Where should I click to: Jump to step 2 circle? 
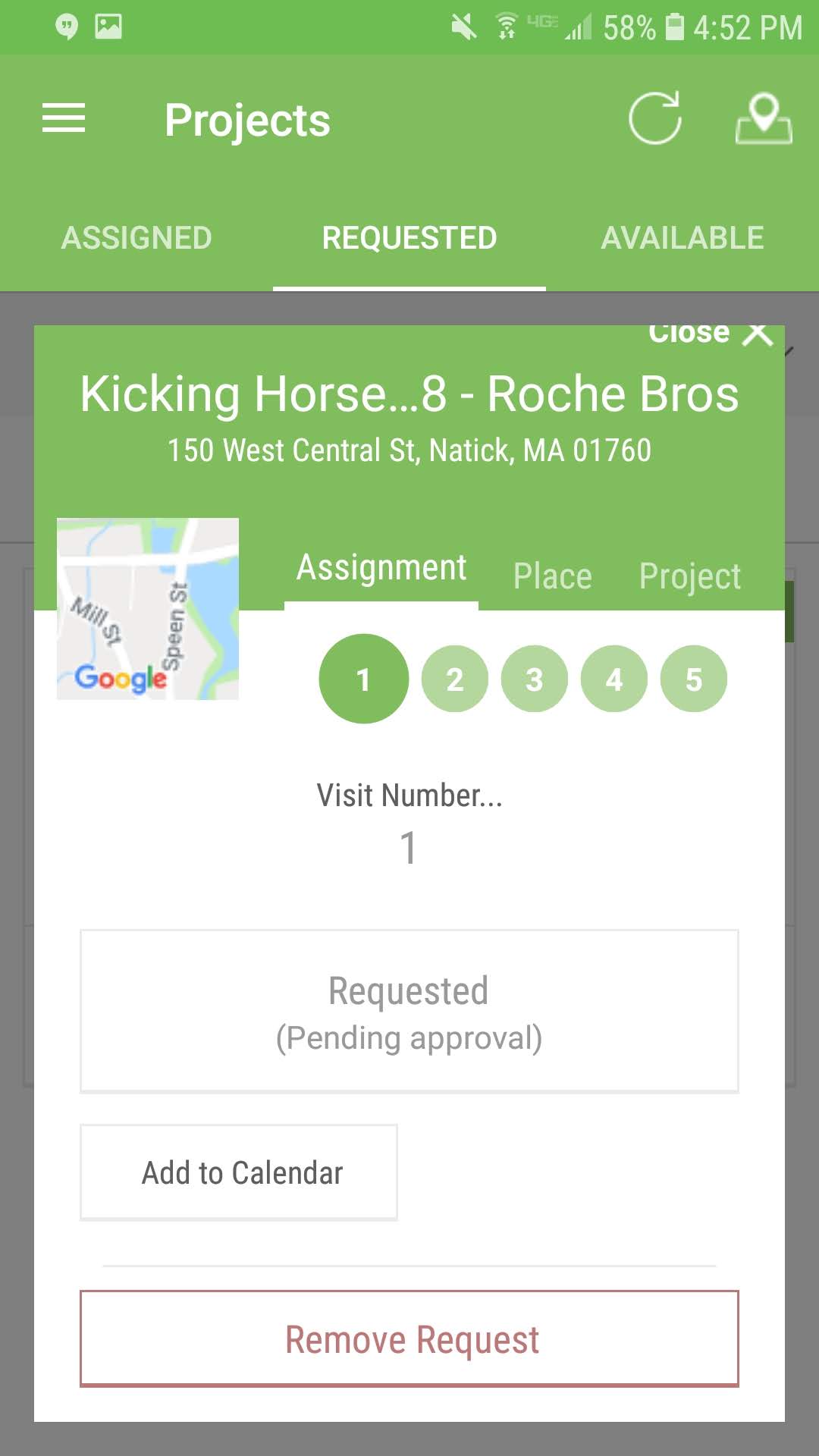[x=455, y=679]
